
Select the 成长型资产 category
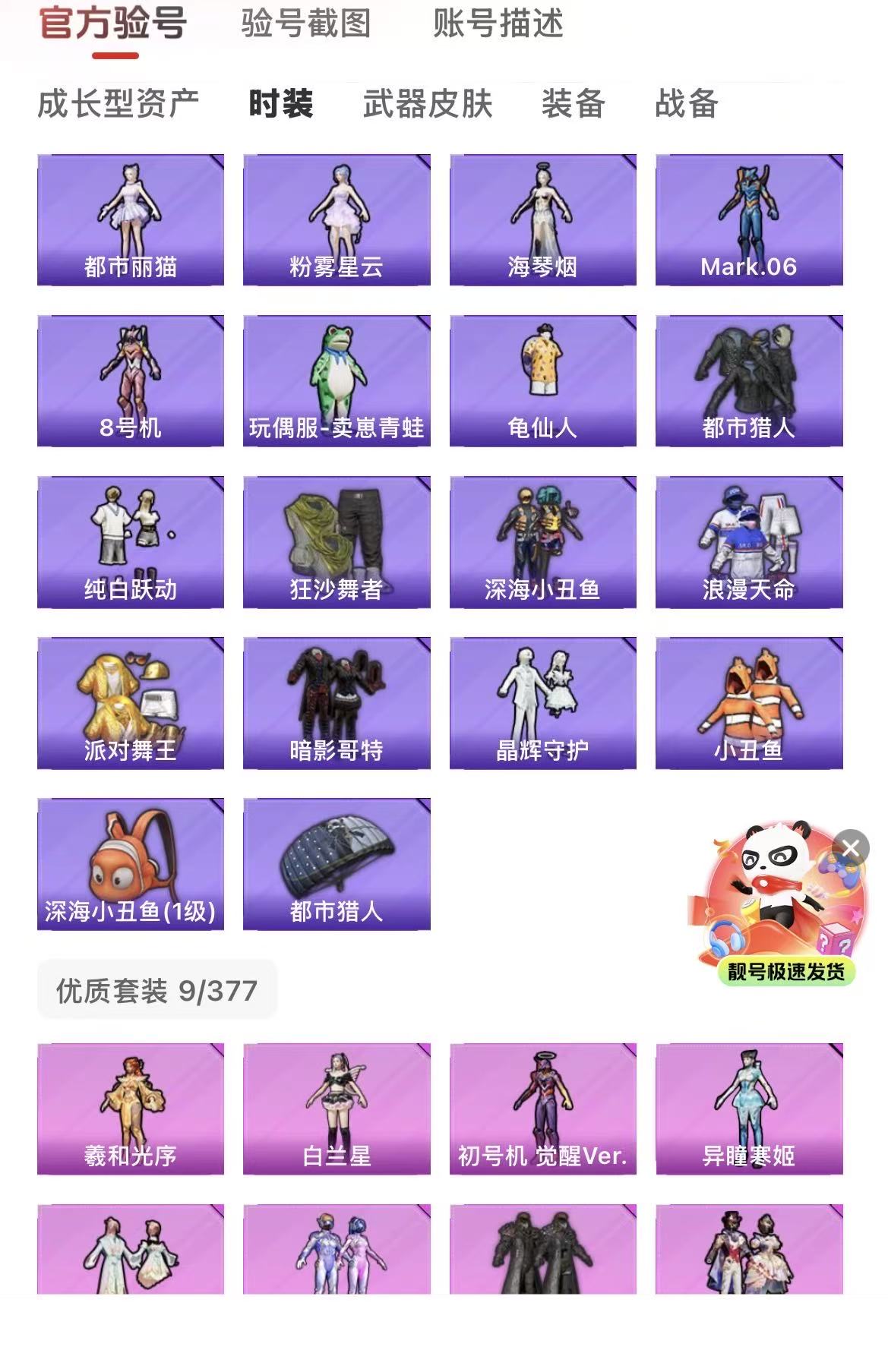[118, 104]
